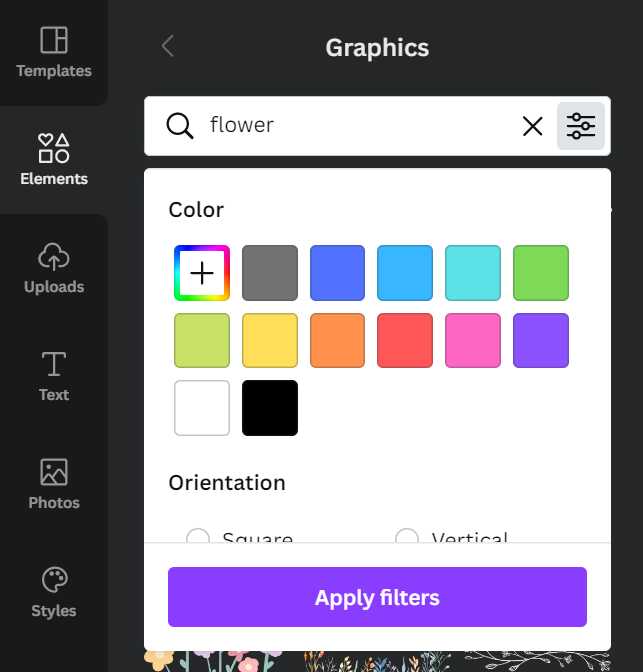
Task: Select the Square orientation option
Action: tap(199, 537)
